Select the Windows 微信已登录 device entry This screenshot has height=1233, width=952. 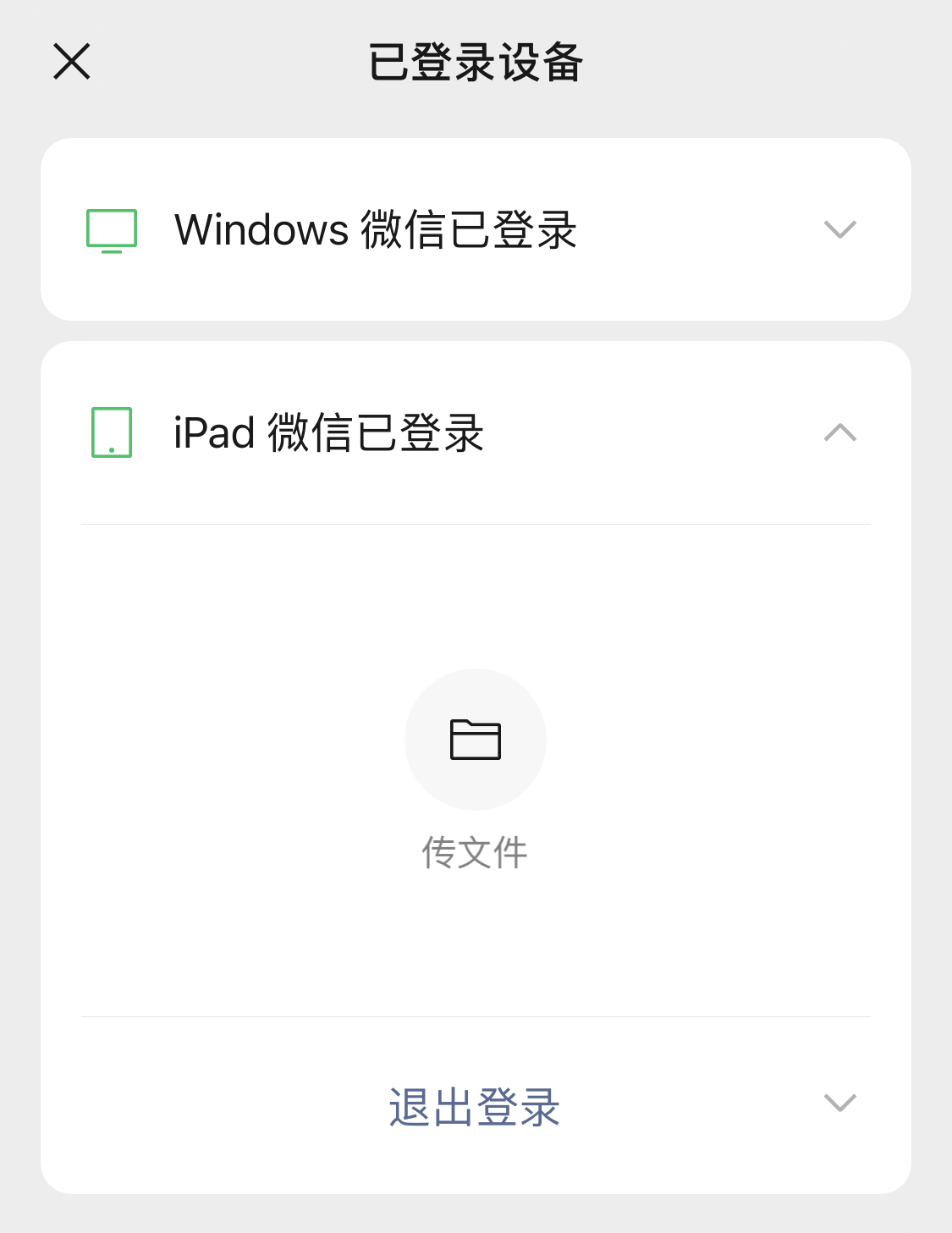click(377, 229)
